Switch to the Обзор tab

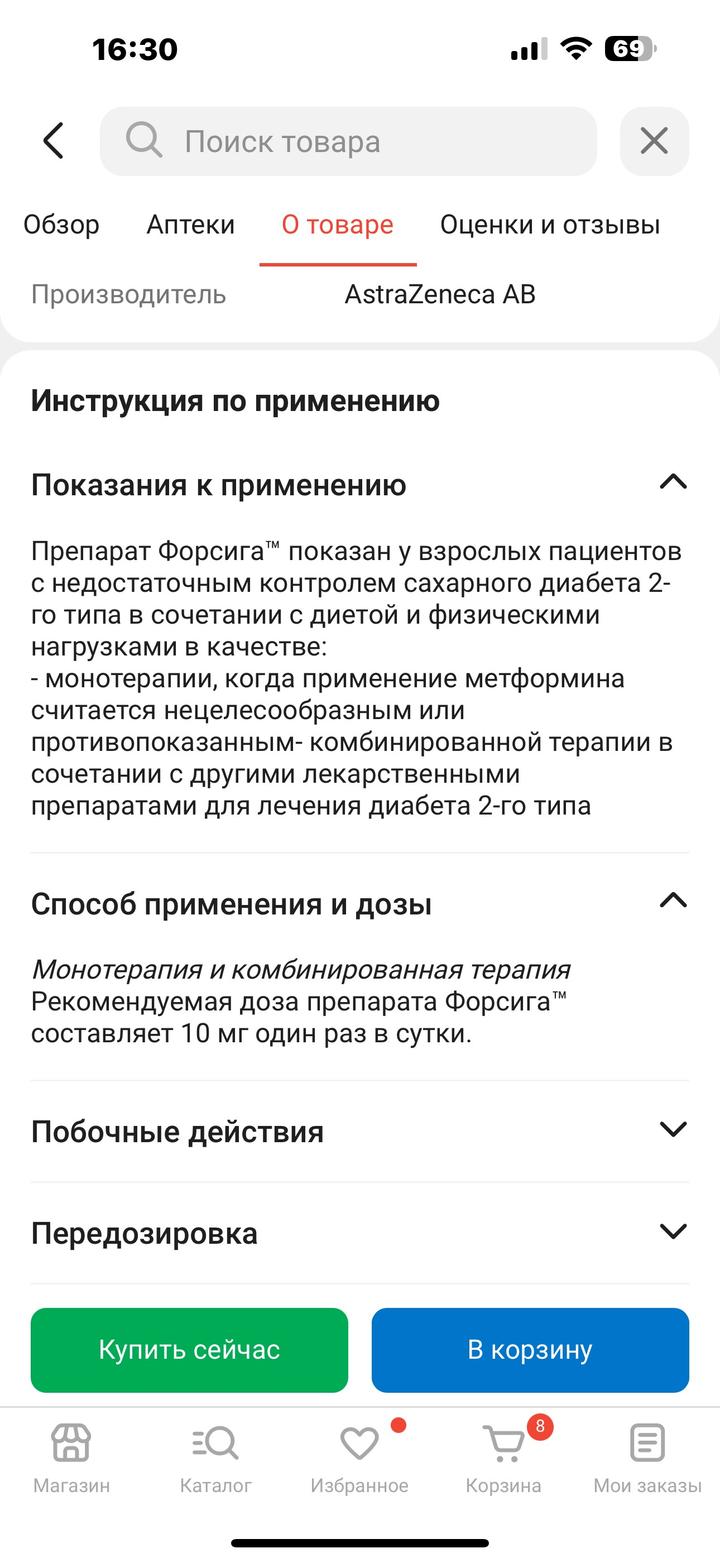pos(62,225)
